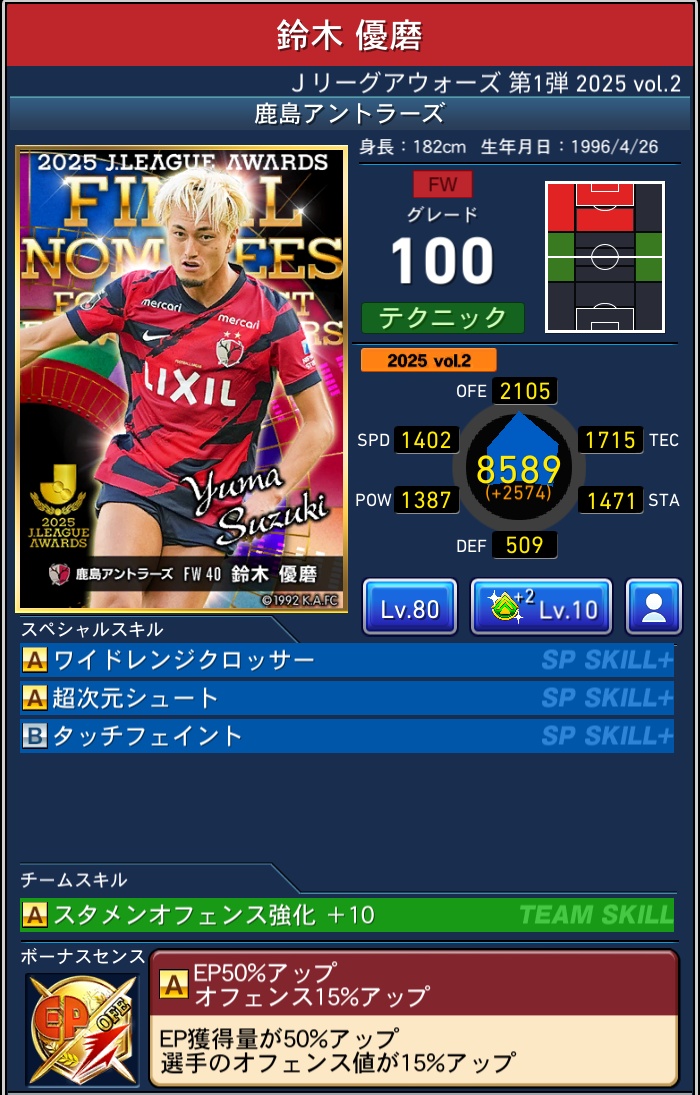
Task: Tap the Lv.80 level button
Action: click(410, 607)
